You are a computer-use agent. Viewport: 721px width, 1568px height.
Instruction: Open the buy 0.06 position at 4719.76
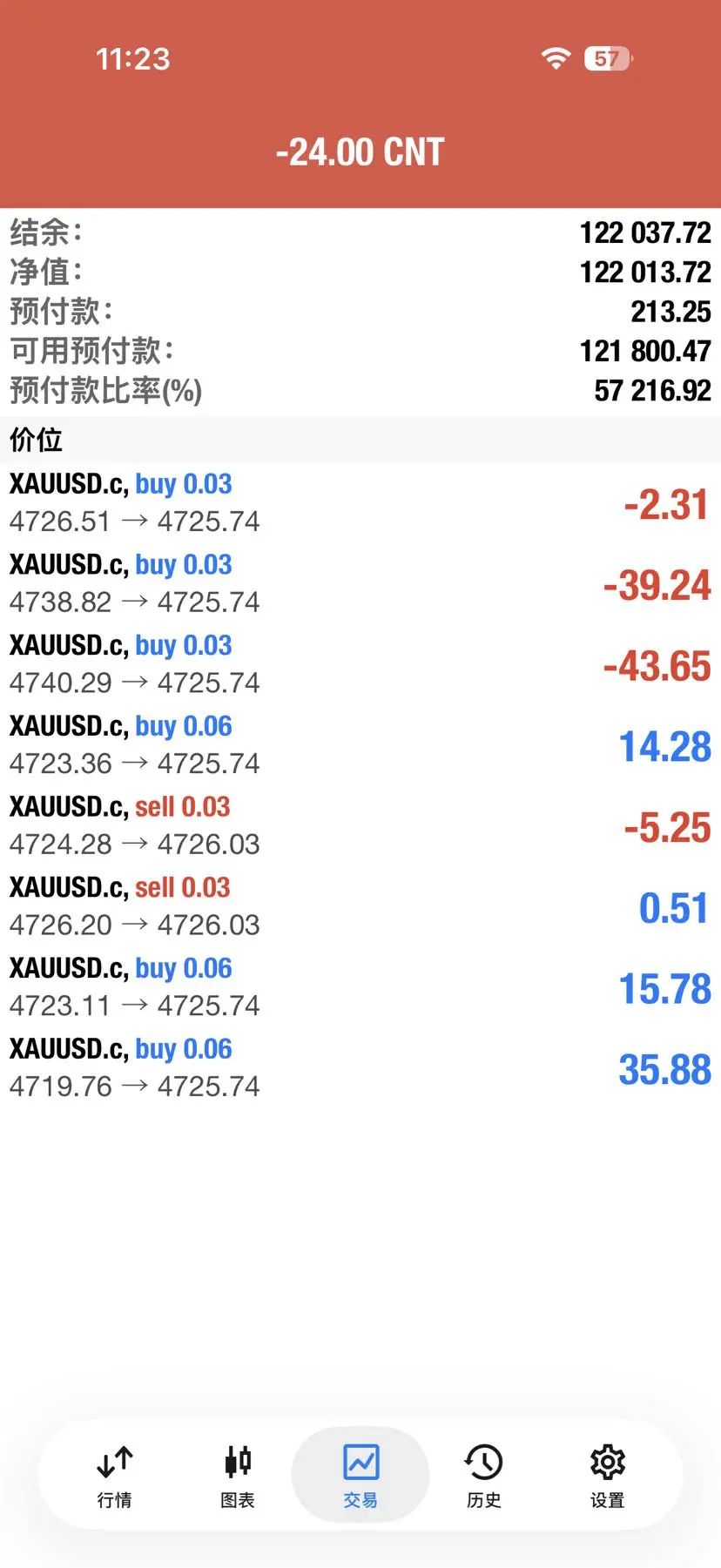click(x=360, y=1069)
